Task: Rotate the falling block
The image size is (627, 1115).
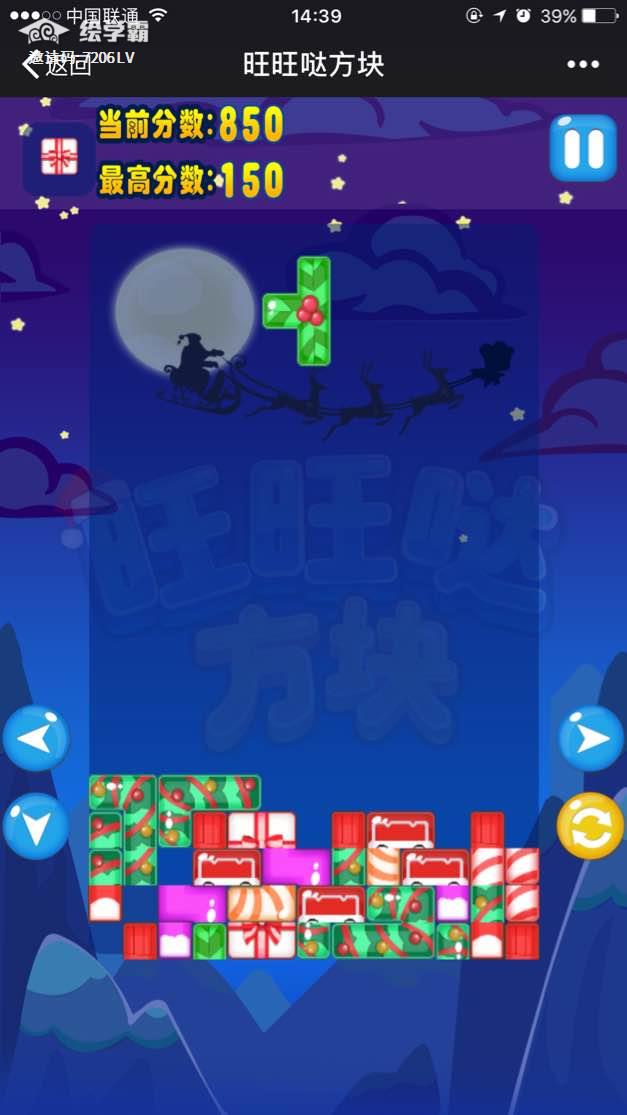Action: coord(590,826)
